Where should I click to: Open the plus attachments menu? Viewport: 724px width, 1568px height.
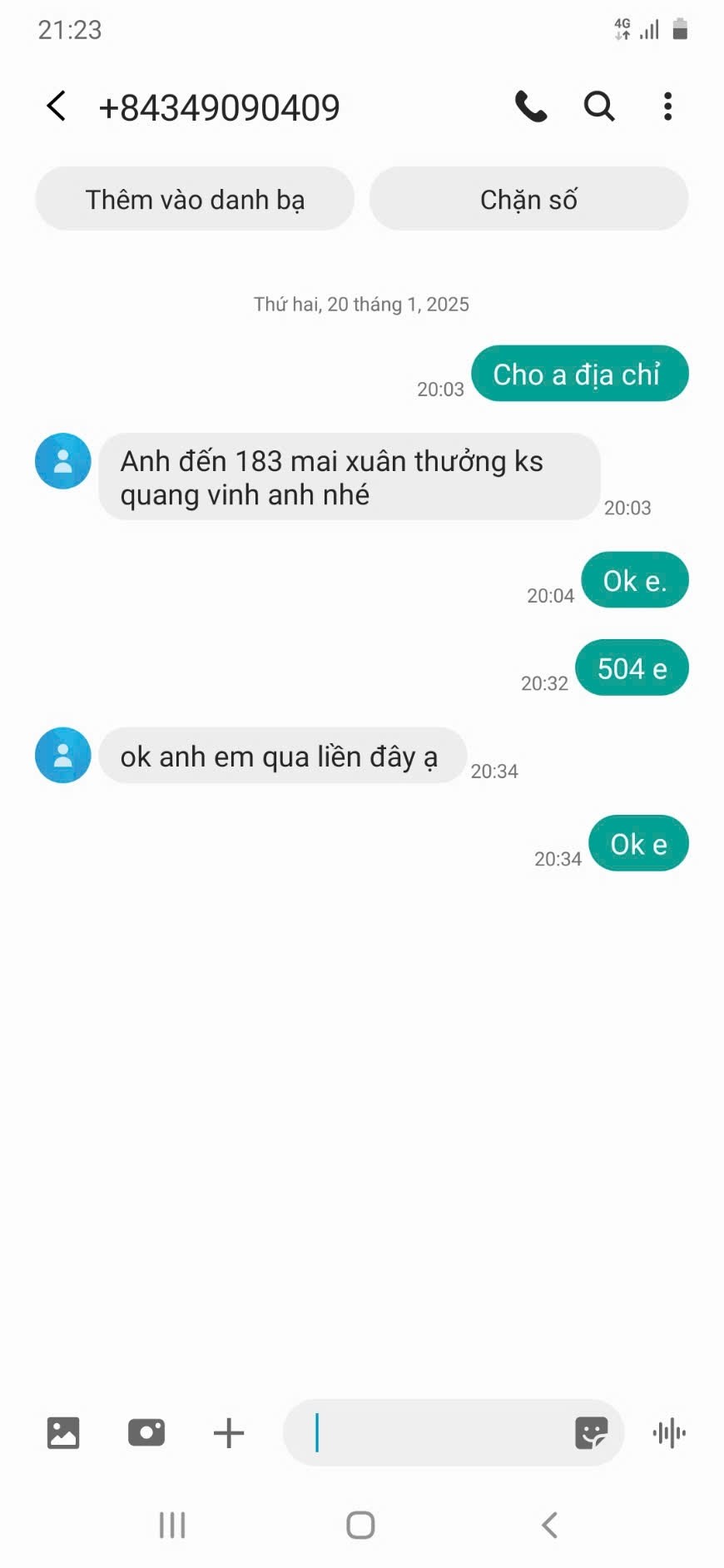tap(229, 1432)
